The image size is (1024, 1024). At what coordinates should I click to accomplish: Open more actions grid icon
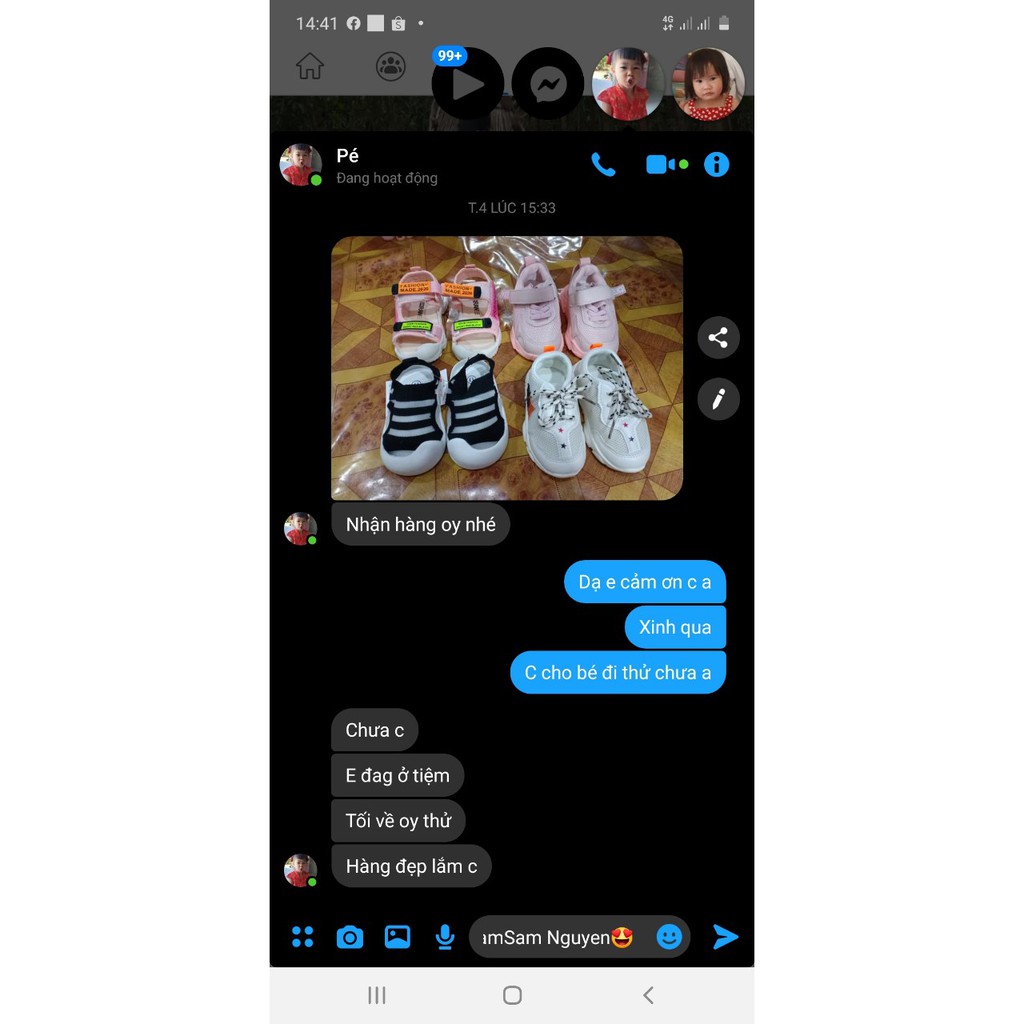pyautogui.click(x=302, y=937)
